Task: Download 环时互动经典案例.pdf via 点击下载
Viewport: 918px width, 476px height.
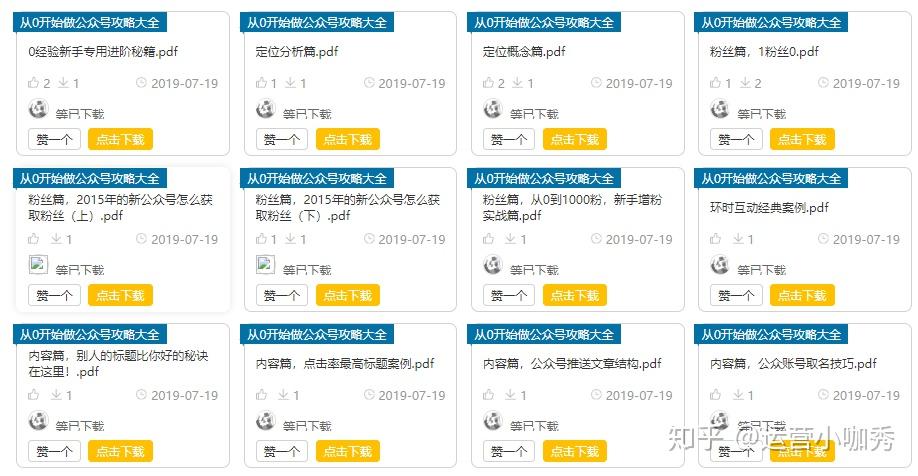Action: click(802, 296)
